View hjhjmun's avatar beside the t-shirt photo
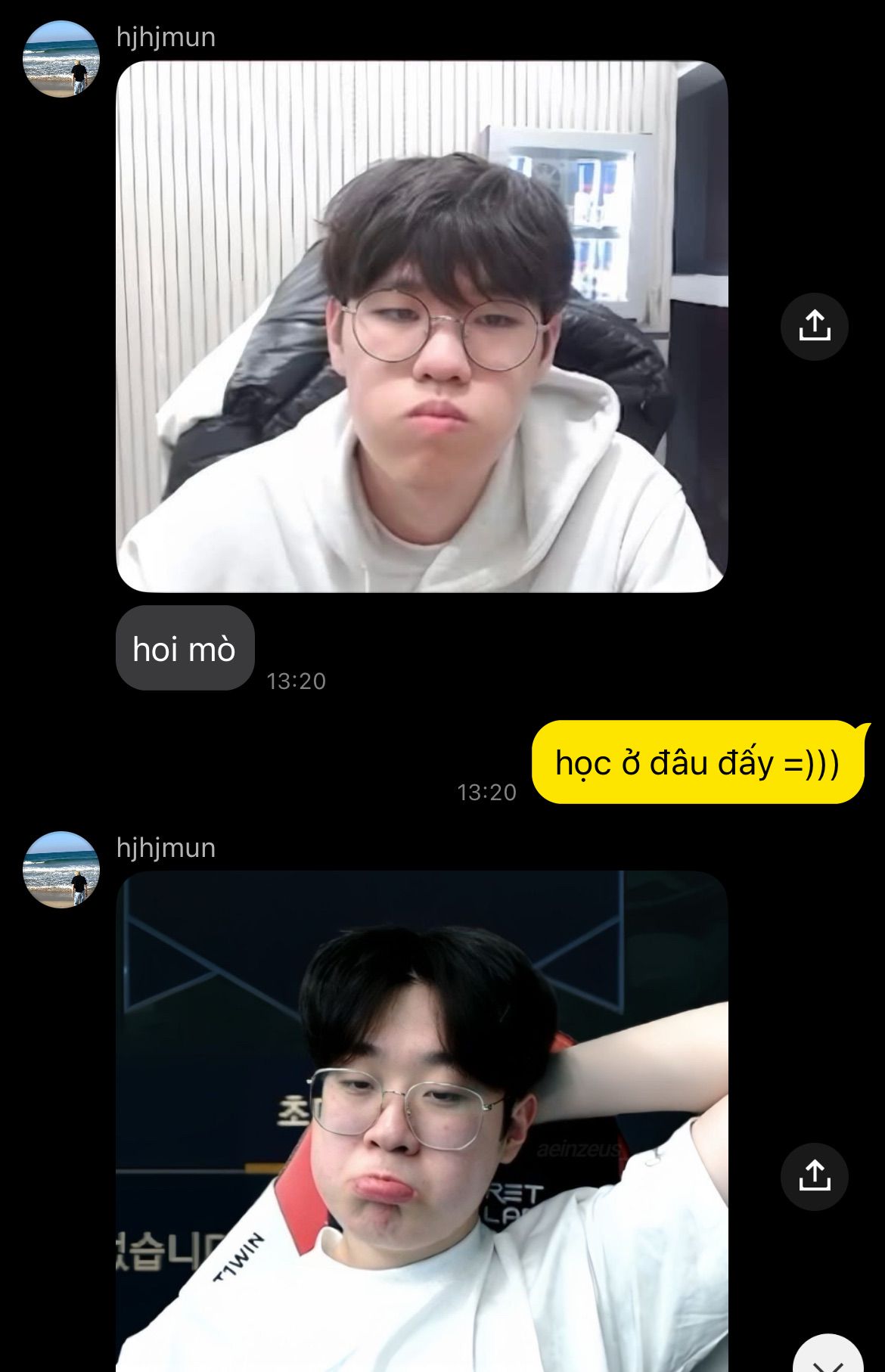This screenshot has width=885, height=1372. (x=61, y=870)
